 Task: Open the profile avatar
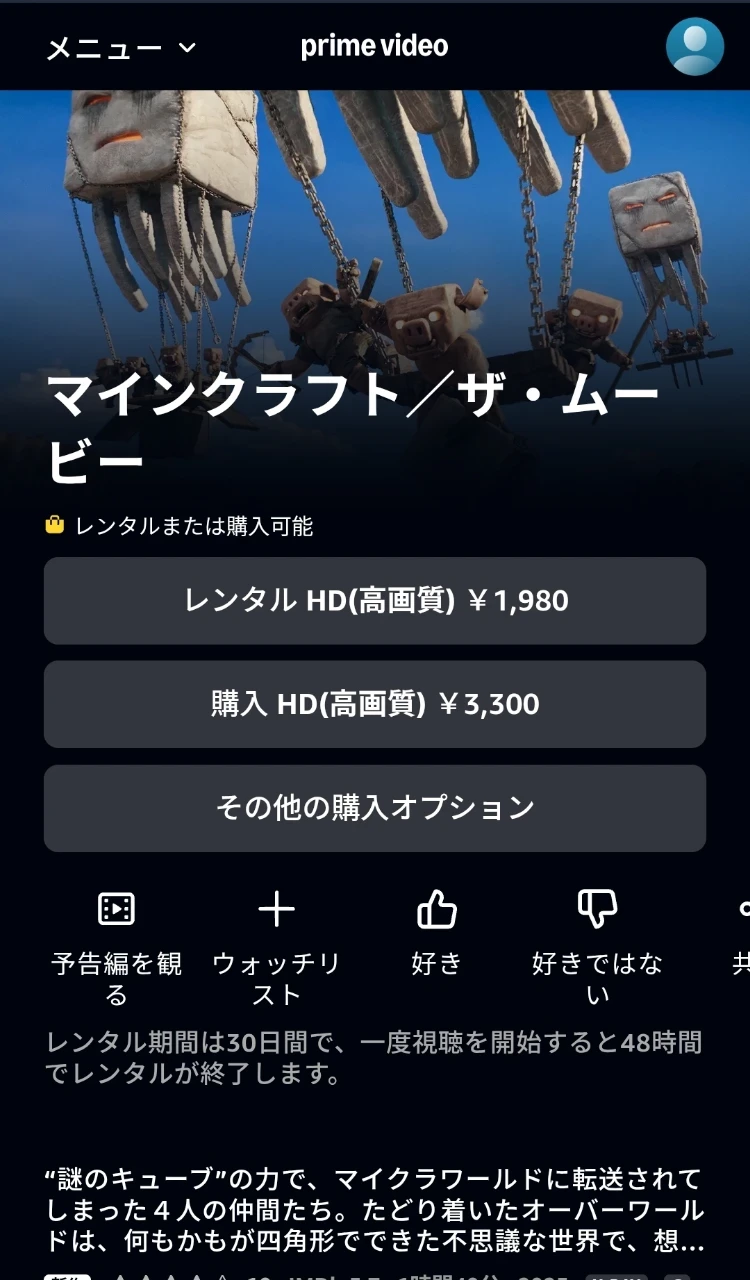695,46
